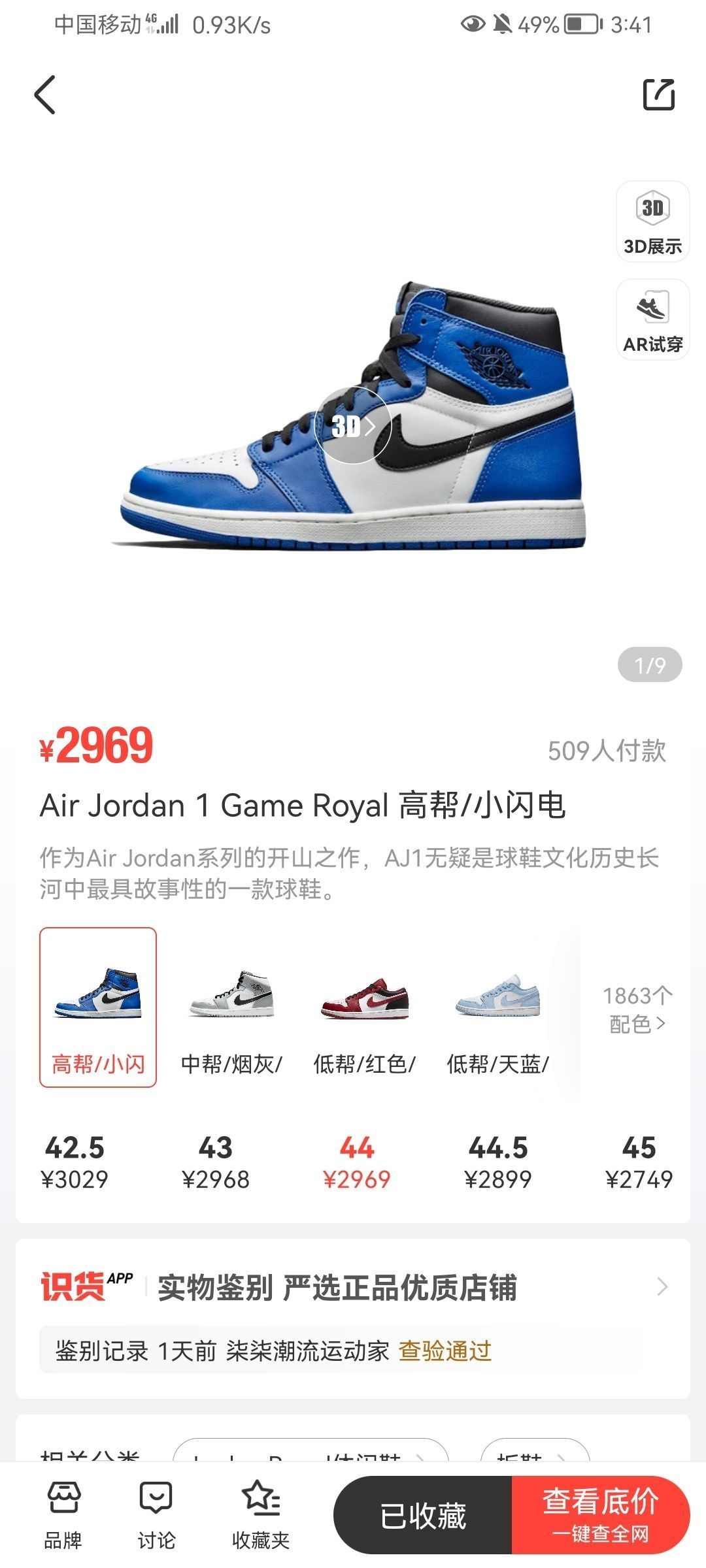The width and height of the screenshot is (706, 1568).
Task: Choose size 44.5 at ¥2899
Action: click(498, 1163)
